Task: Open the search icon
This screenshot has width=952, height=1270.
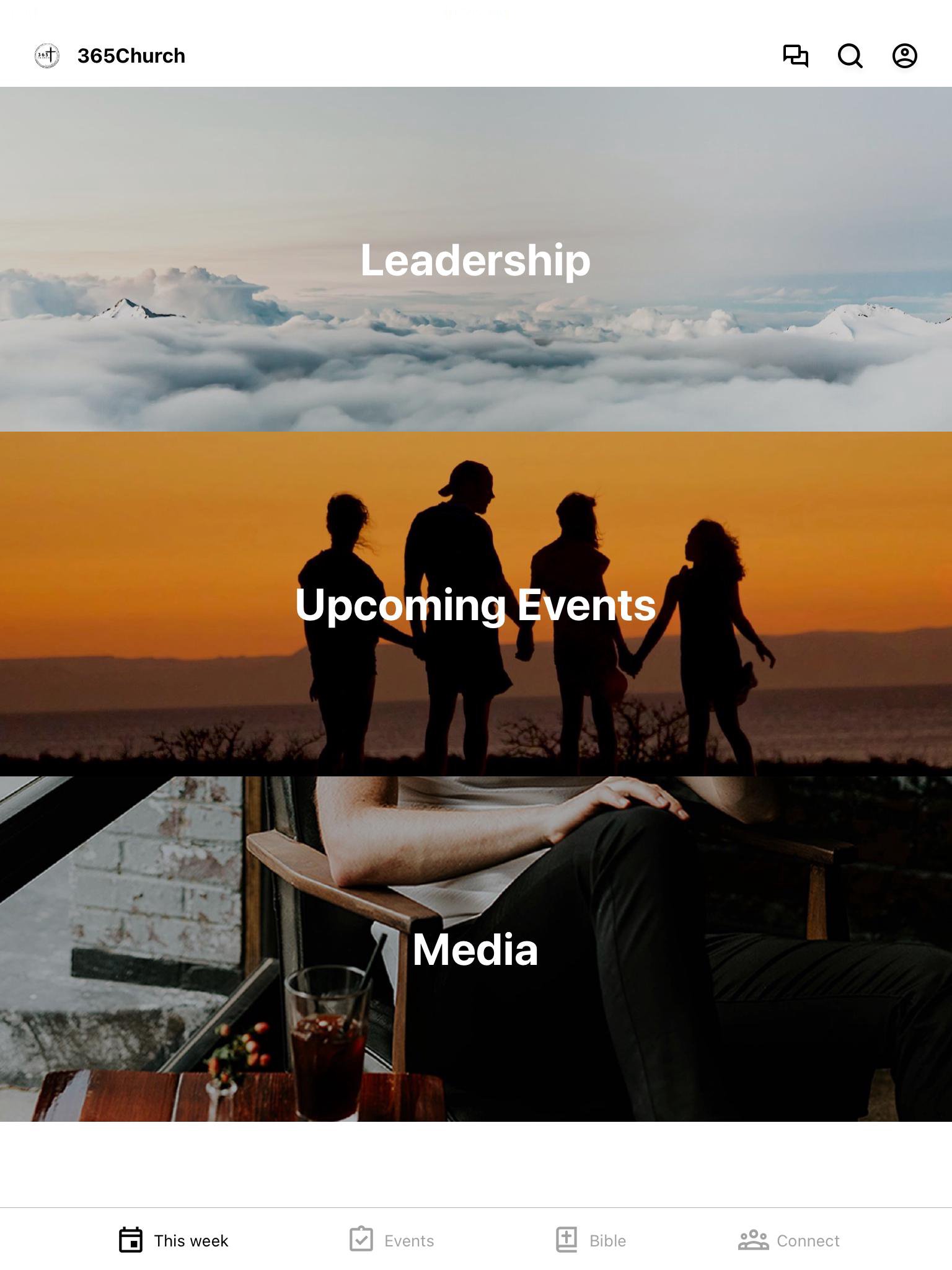Action: (850, 56)
